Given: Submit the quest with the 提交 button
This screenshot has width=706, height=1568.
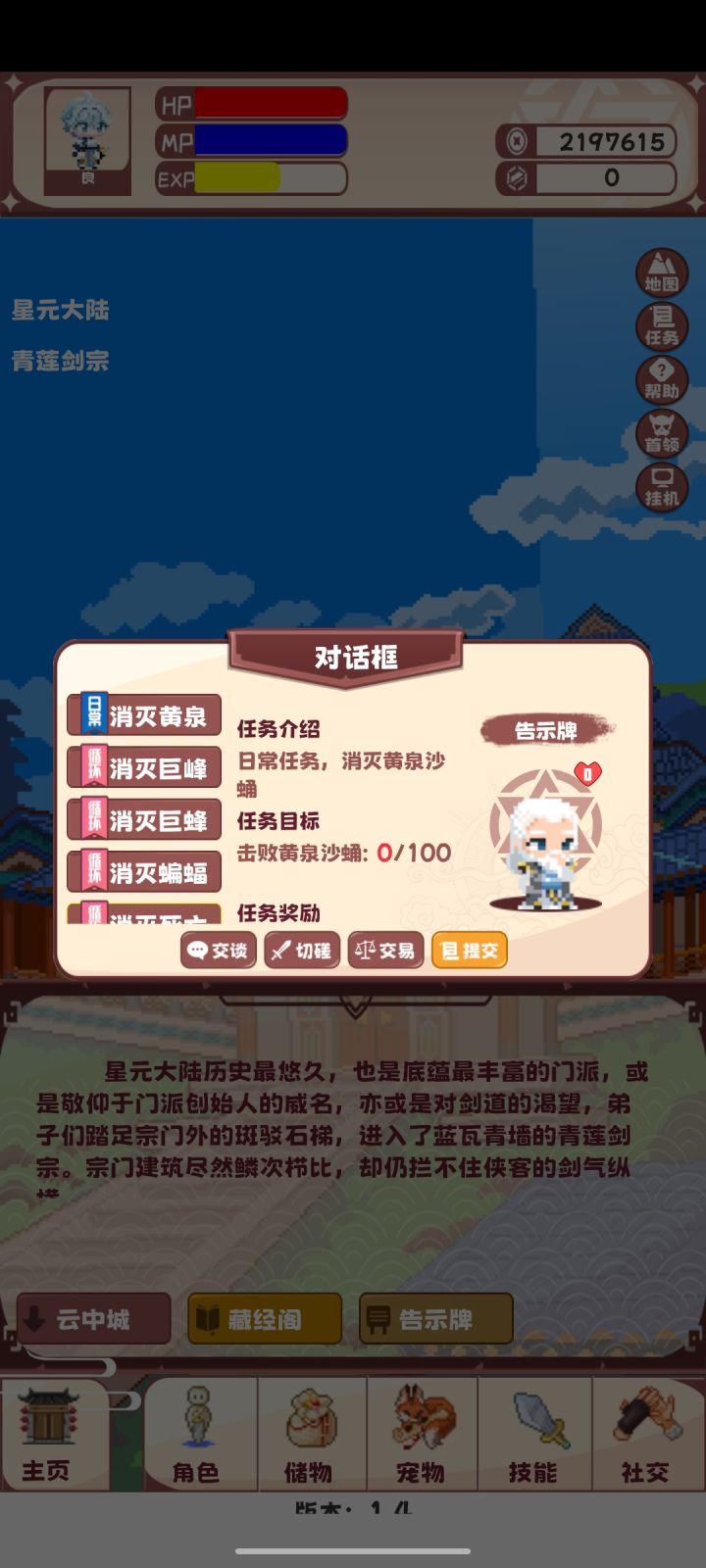Looking at the screenshot, I should [469, 950].
